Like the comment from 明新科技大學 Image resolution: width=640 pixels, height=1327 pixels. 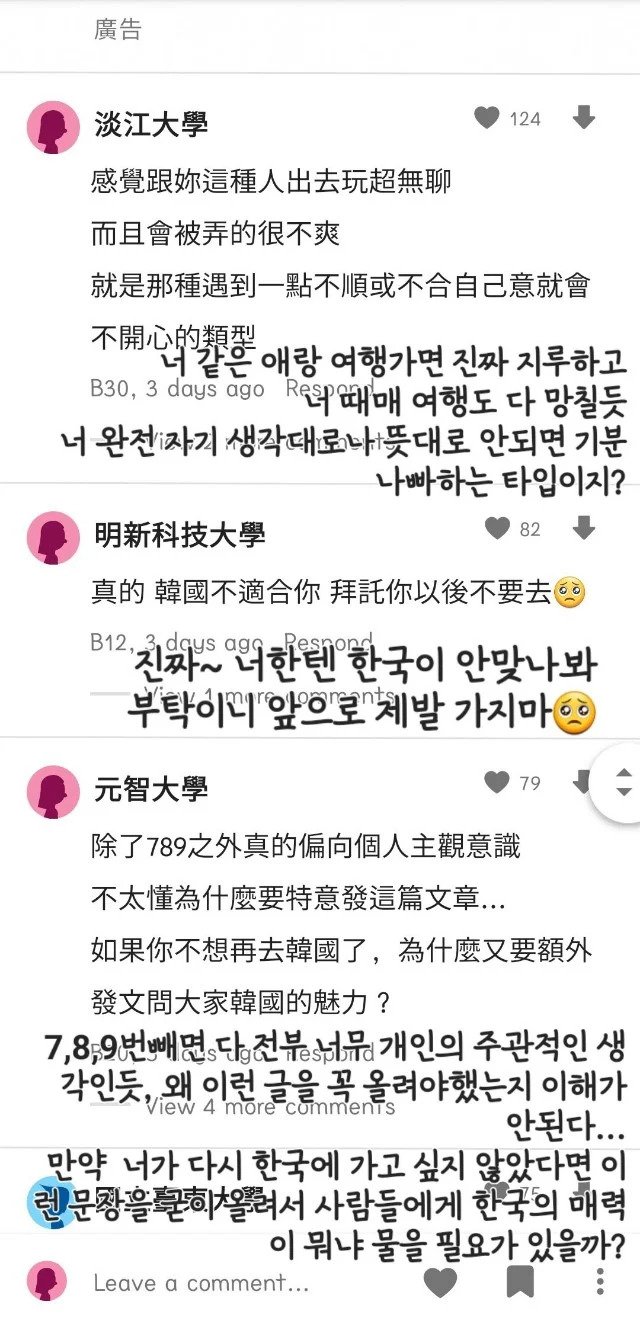click(x=497, y=528)
